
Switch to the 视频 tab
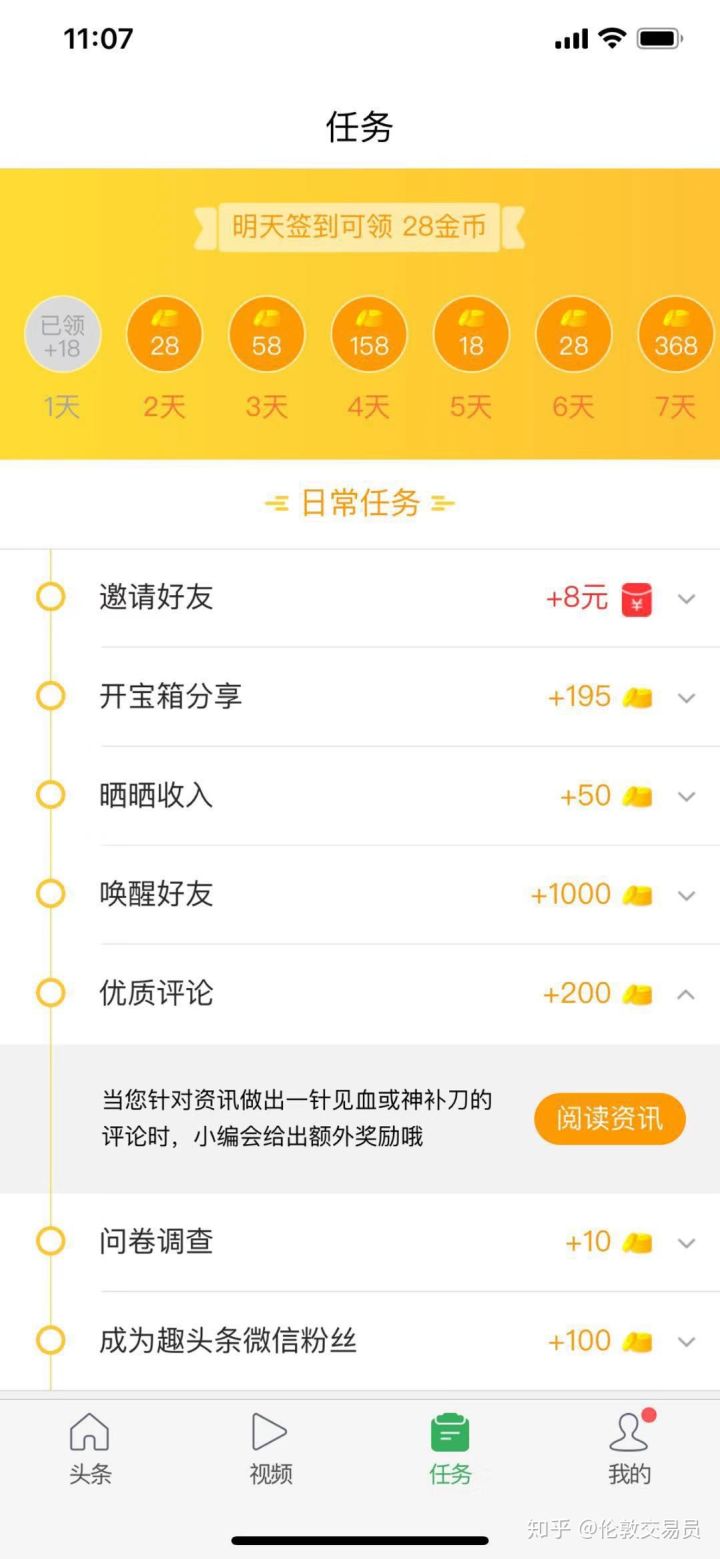tap(270, 1448)
